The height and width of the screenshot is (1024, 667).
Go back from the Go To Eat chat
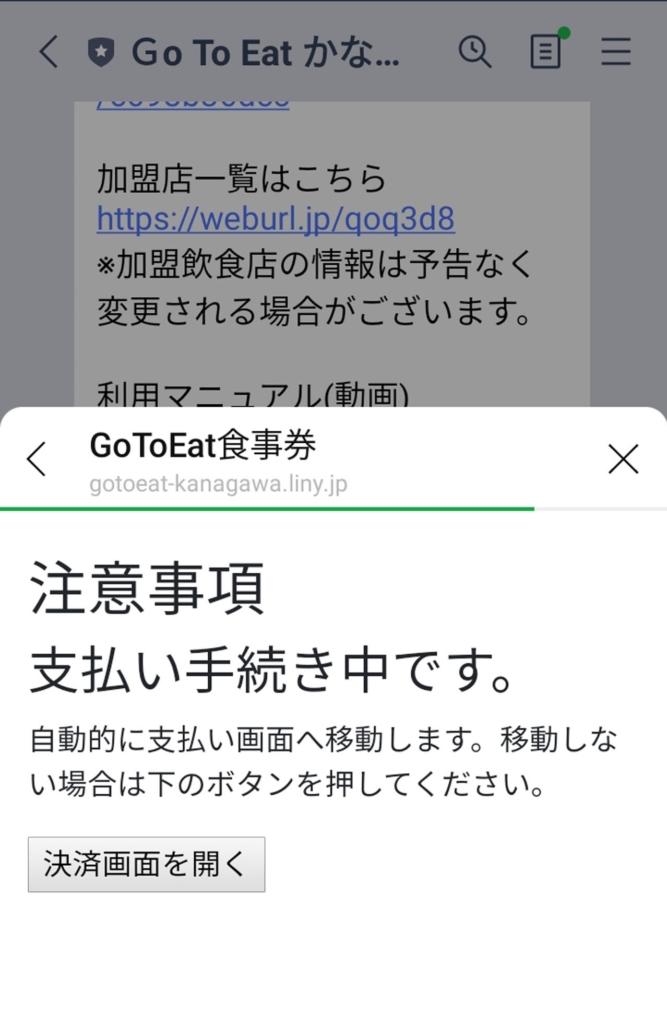(48, 52)
